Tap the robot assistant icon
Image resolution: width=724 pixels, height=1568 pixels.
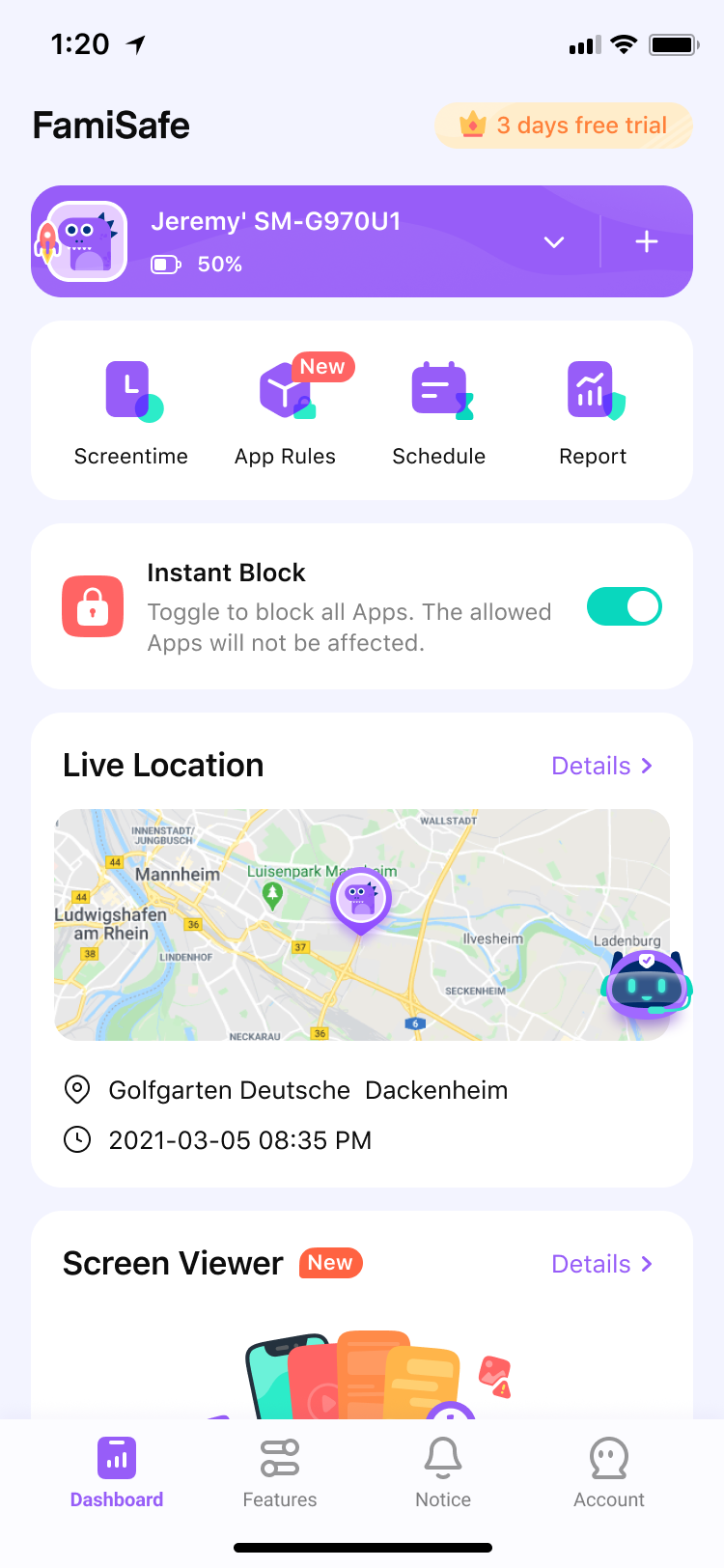point(647,985)
